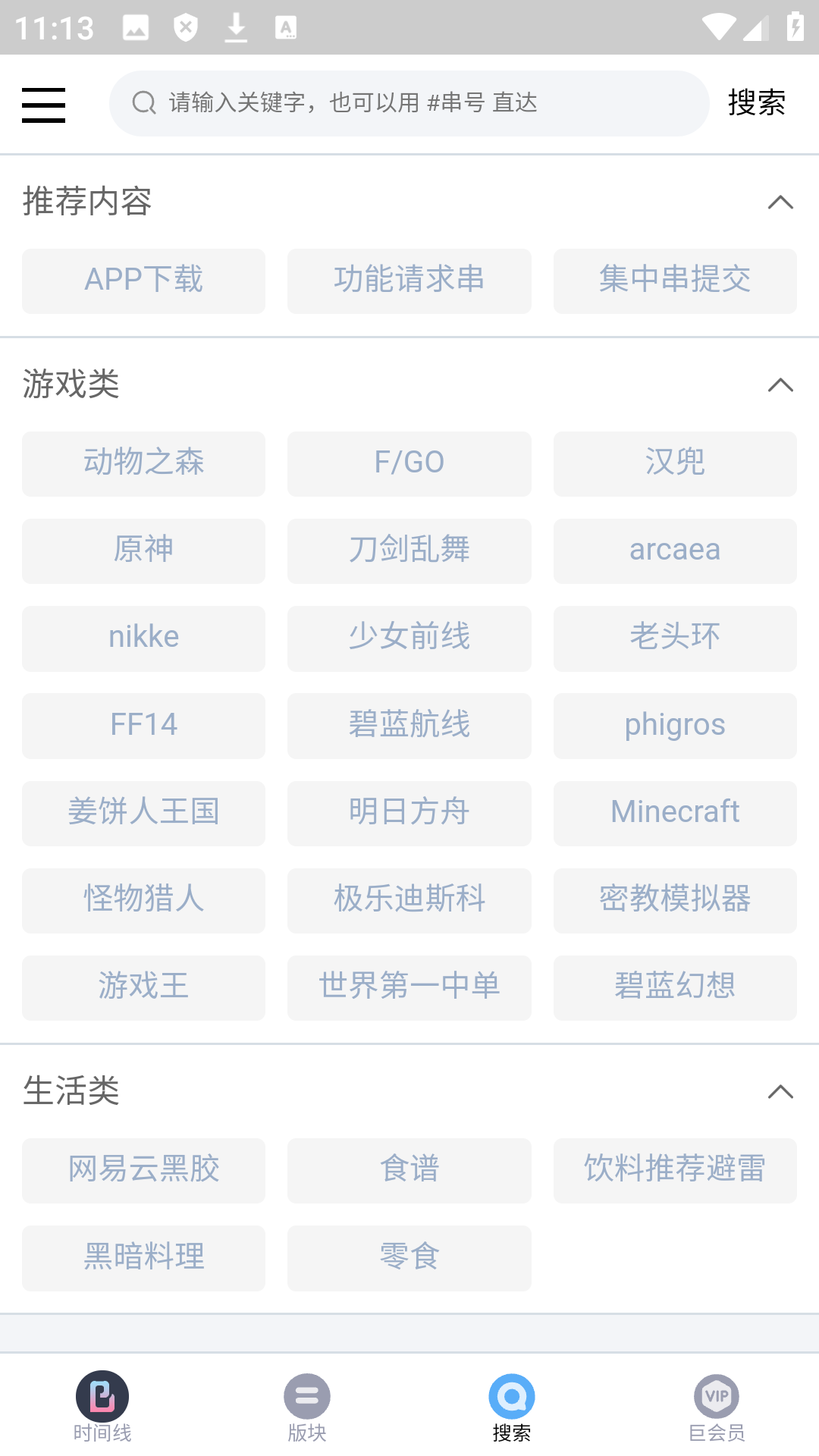Select the 原神 game tag
The width and height of the screenshot is (819, 1456).
tap(143, 551)
